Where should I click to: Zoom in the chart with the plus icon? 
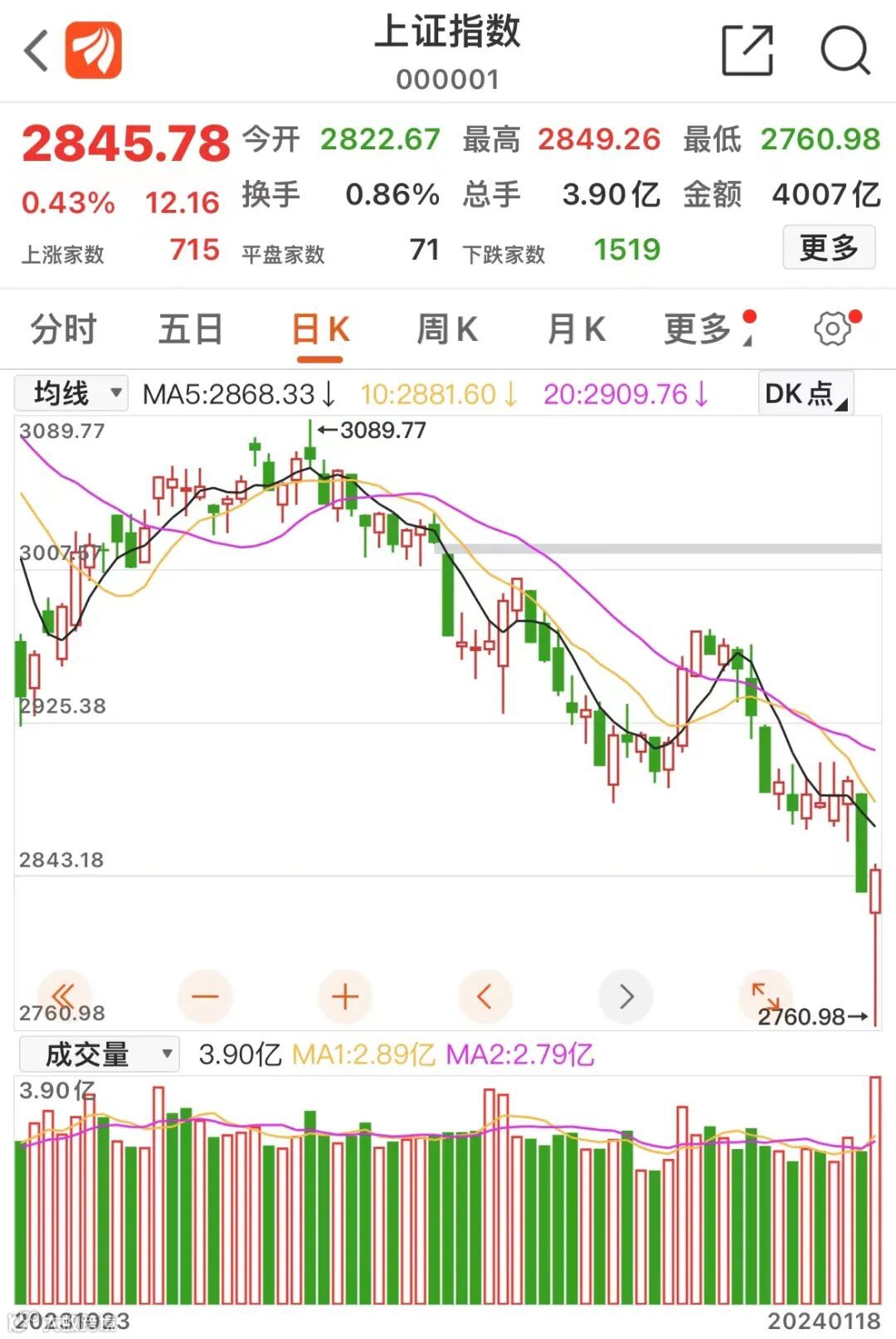(x=345, y=996)
